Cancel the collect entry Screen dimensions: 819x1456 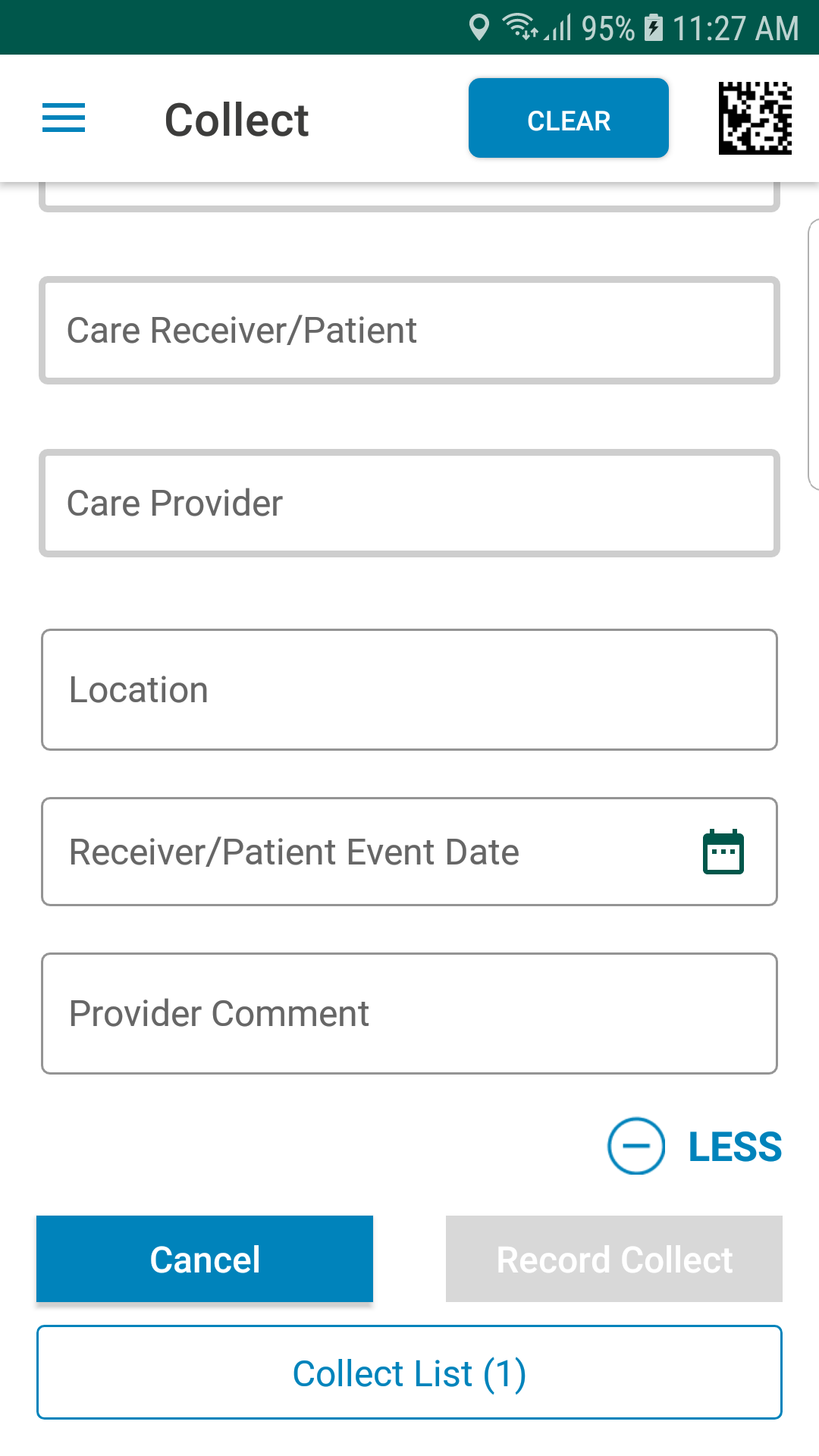[x=205, y=1259]
